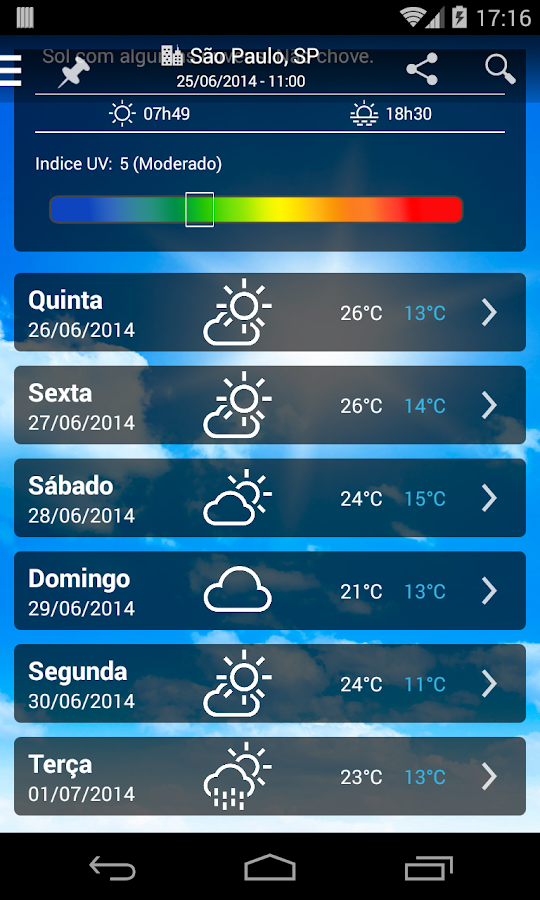
Task: Select Domingo 29/06/2014 forecast row
Action: (270, 591)
